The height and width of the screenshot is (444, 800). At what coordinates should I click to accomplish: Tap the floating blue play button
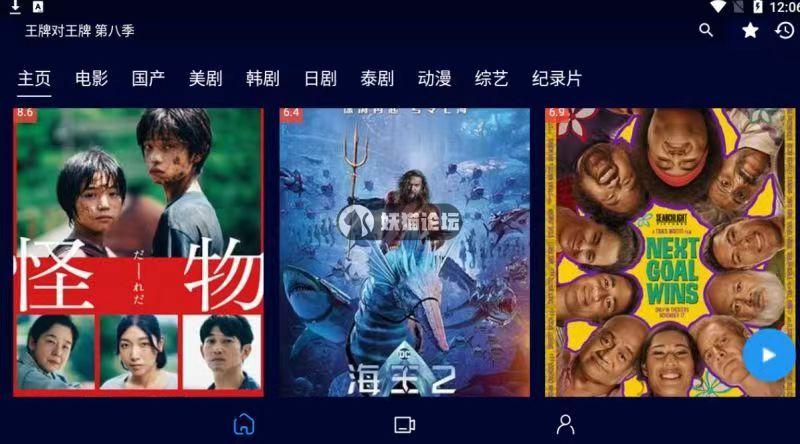click(x=768, y=355)
